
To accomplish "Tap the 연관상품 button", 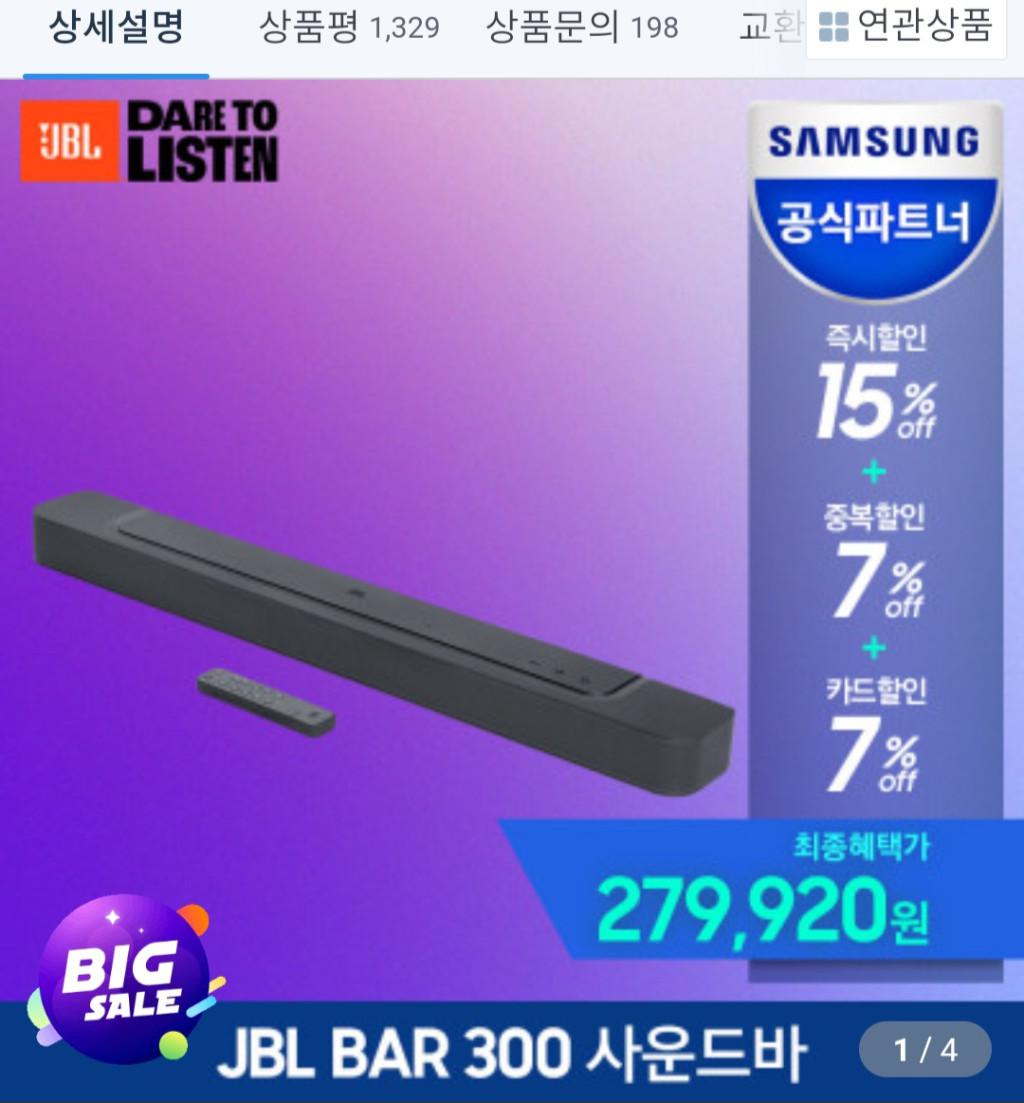I will point(905,28).
